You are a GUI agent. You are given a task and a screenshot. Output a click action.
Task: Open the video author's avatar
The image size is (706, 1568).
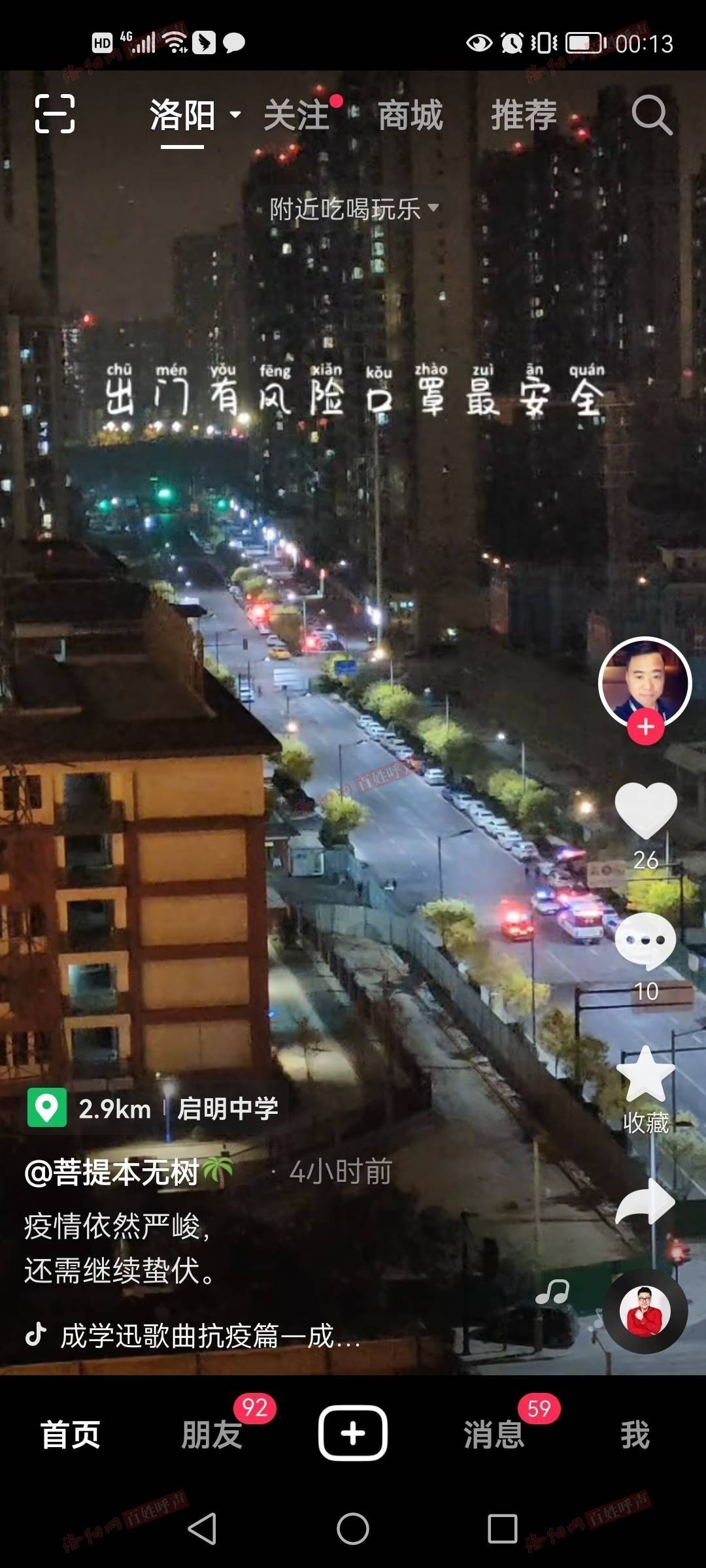pyautogui.click(x=645, y=682)
